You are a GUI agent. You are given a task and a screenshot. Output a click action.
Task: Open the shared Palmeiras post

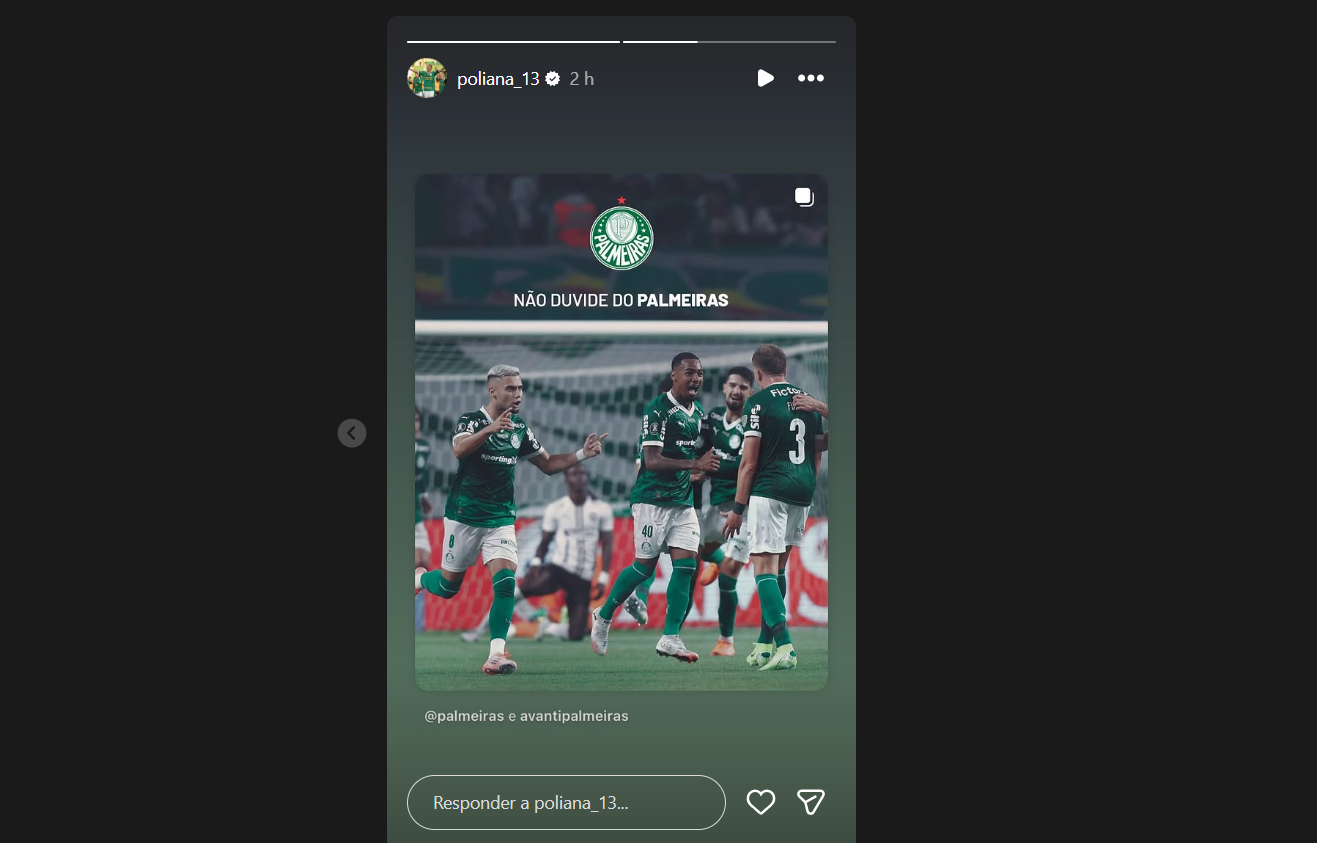621,431
